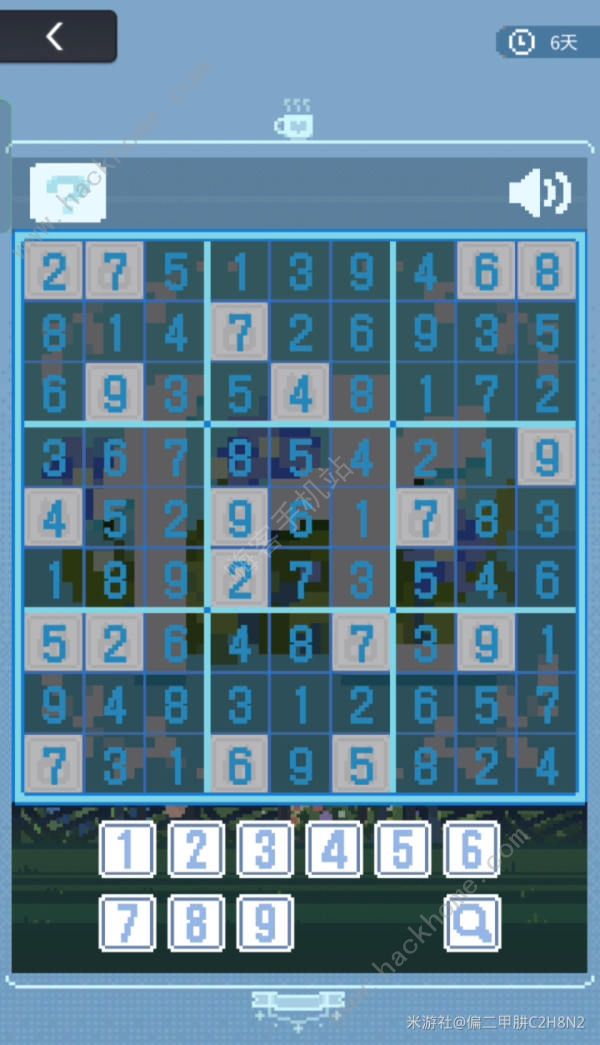Select number 1 on the keypad
Screen dimensions: 600x1045
click(128, 849)
